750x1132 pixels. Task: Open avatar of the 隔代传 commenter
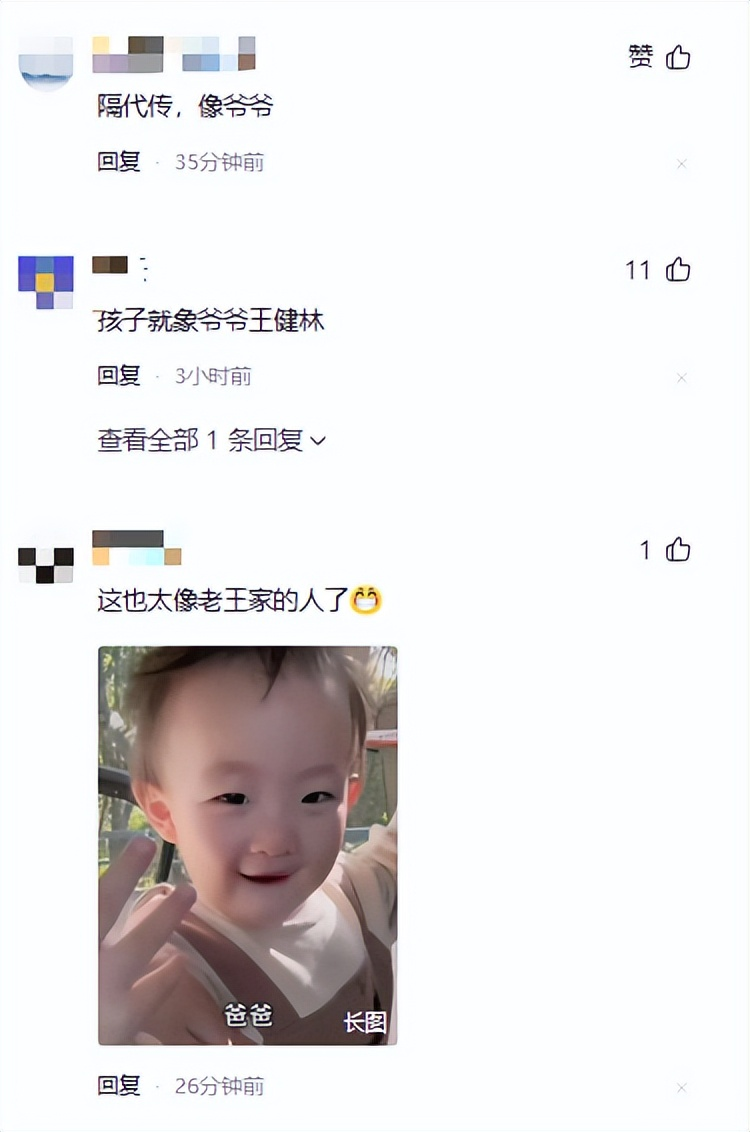point(46,62)
